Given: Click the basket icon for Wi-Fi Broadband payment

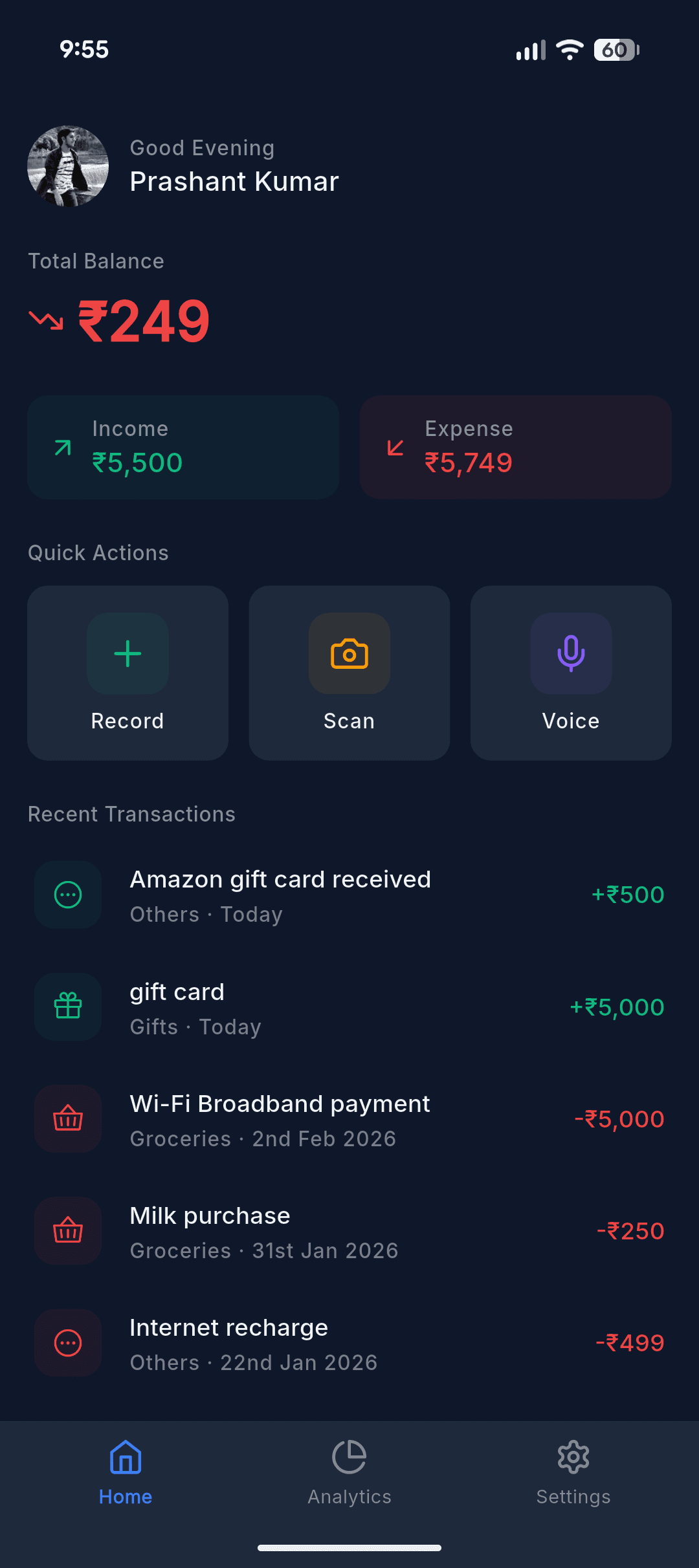Looking at the screenshot, I should pyautogui.click(x=67, y=1118).
